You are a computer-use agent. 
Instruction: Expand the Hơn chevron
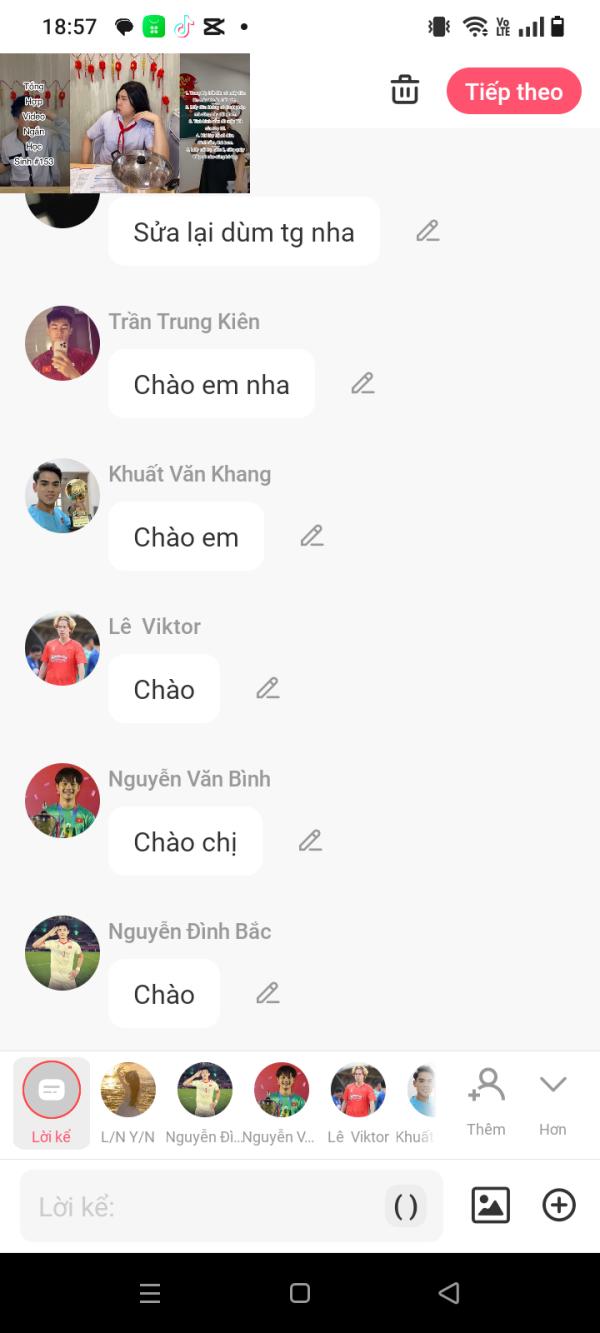pos(553,1100)
